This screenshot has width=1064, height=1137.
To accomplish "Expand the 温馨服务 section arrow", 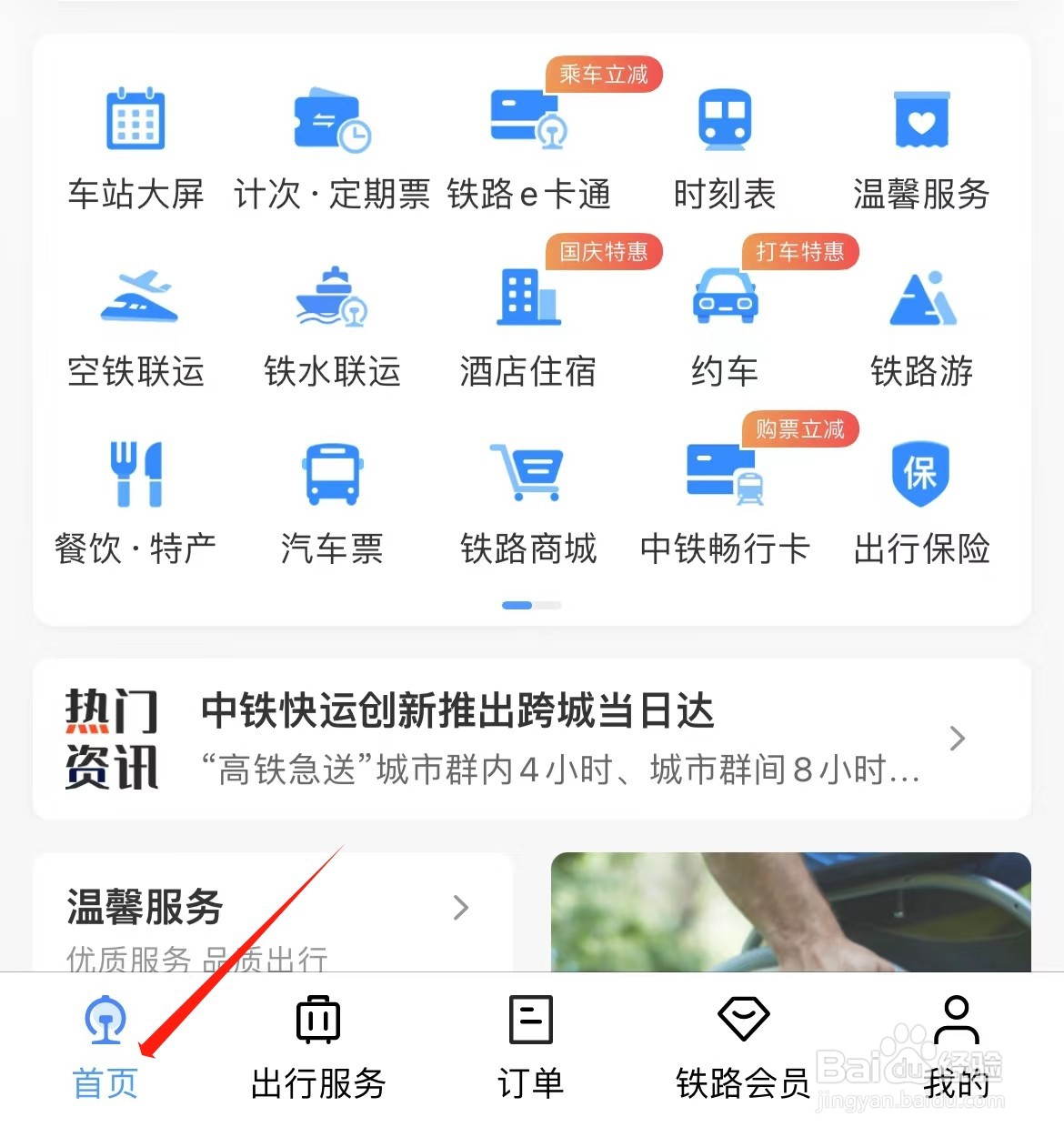I will (x=462, y=908).
